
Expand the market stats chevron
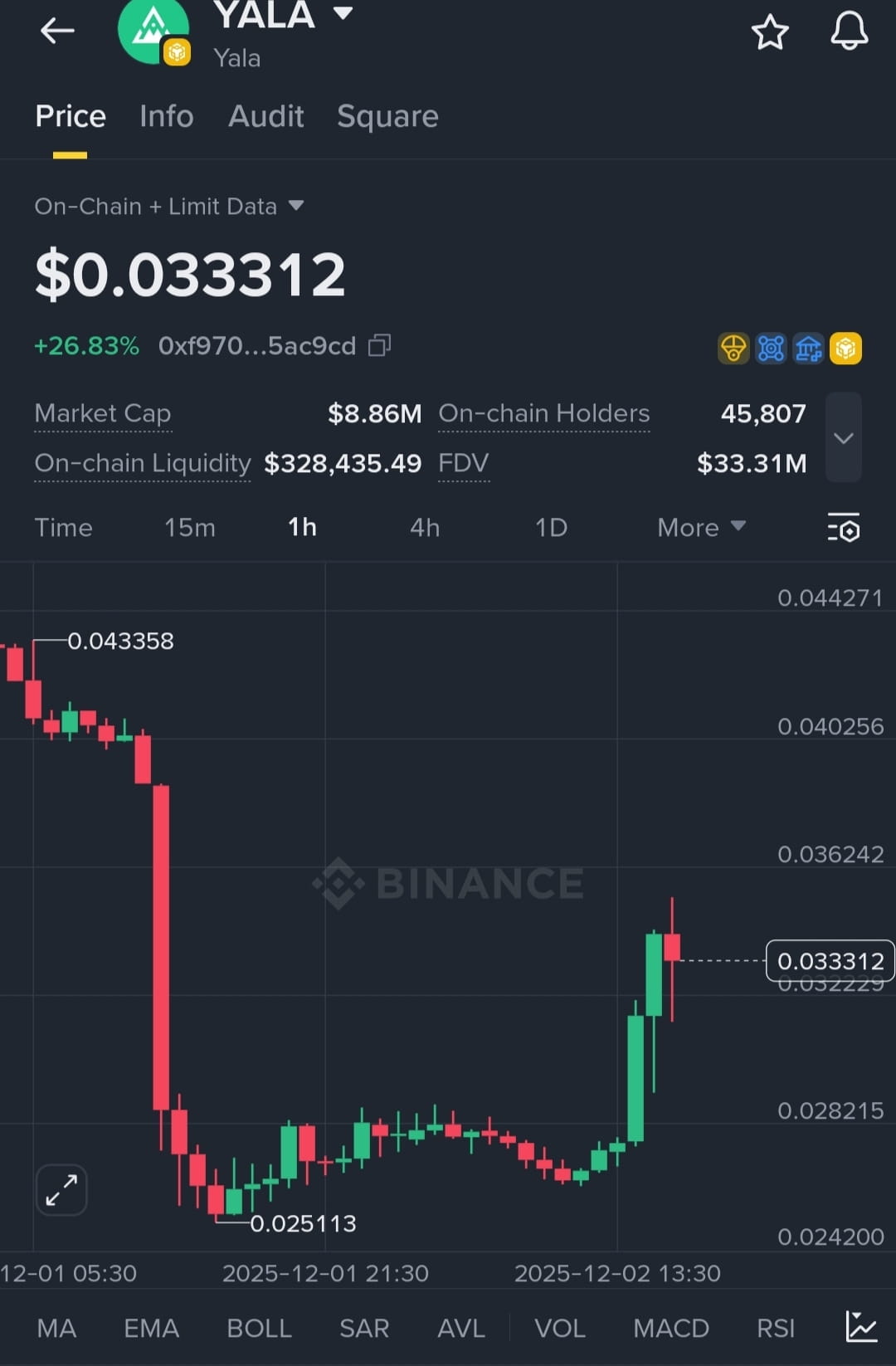point(843,438)
